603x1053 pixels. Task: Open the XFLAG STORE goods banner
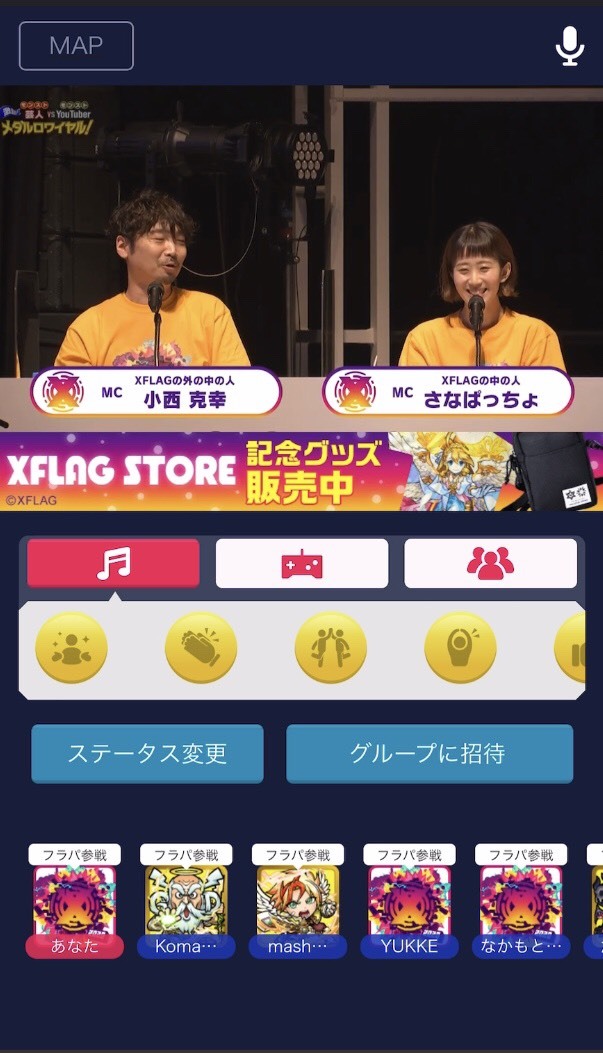302,471
